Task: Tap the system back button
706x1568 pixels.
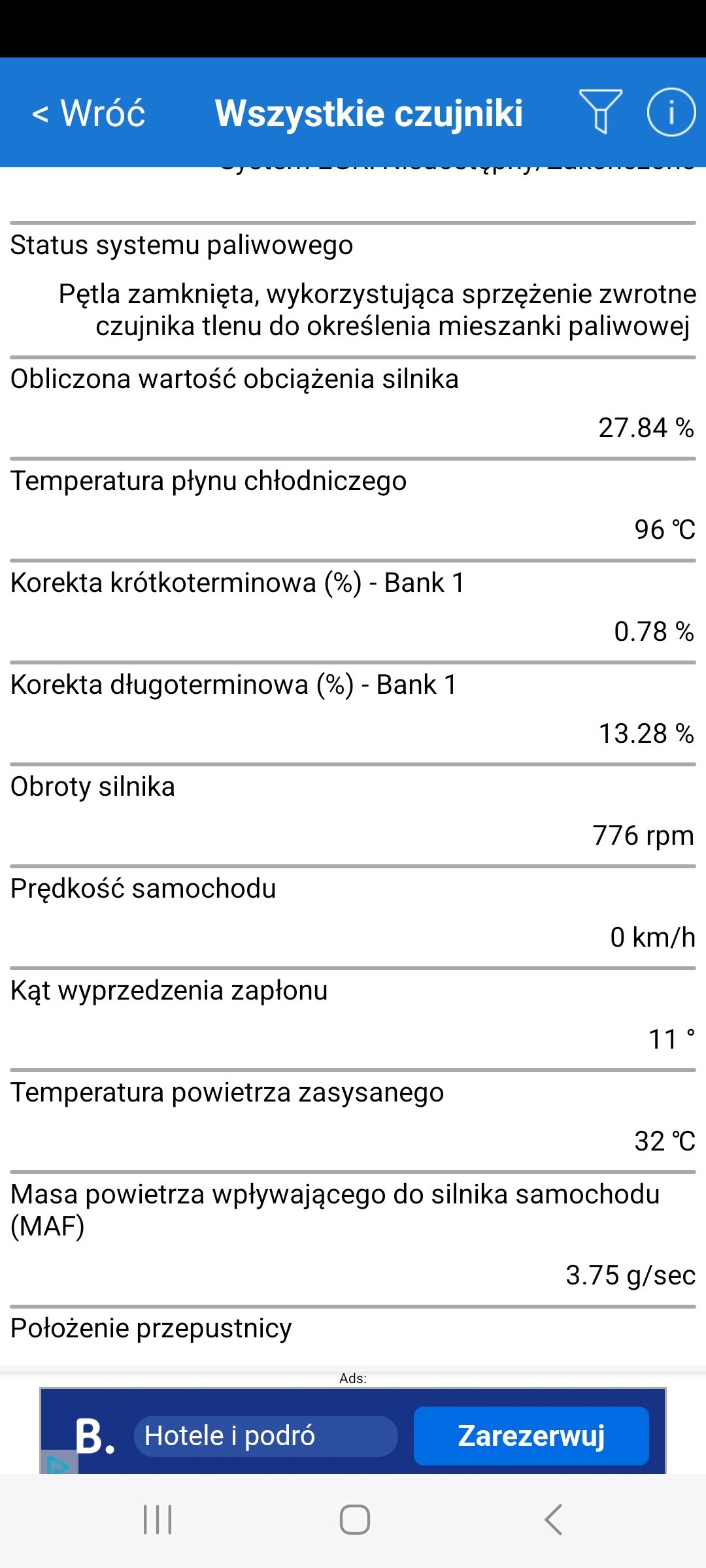Action: tap(553, 1519)
